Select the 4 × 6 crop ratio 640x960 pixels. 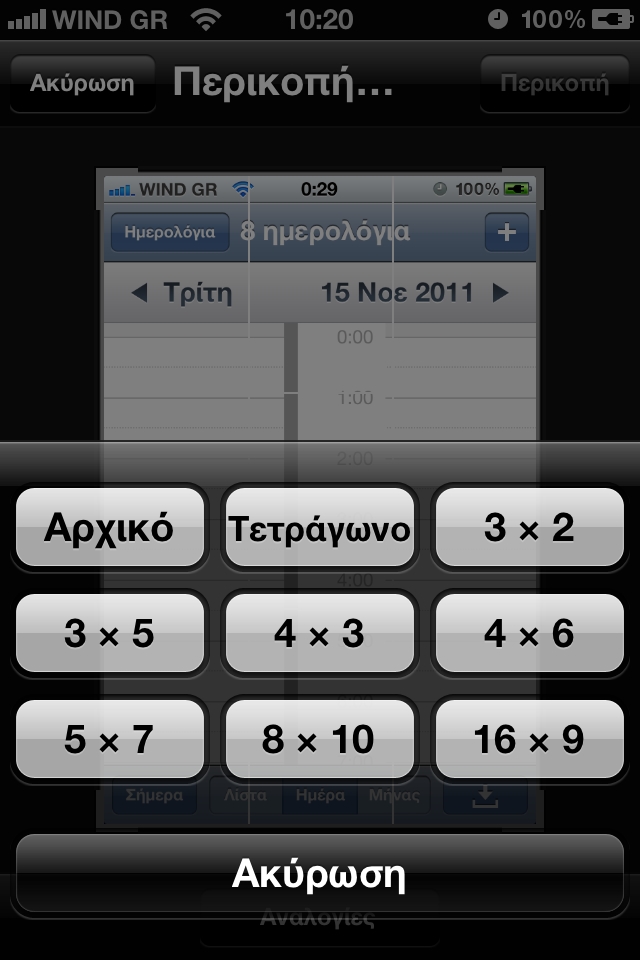(529, 633)
